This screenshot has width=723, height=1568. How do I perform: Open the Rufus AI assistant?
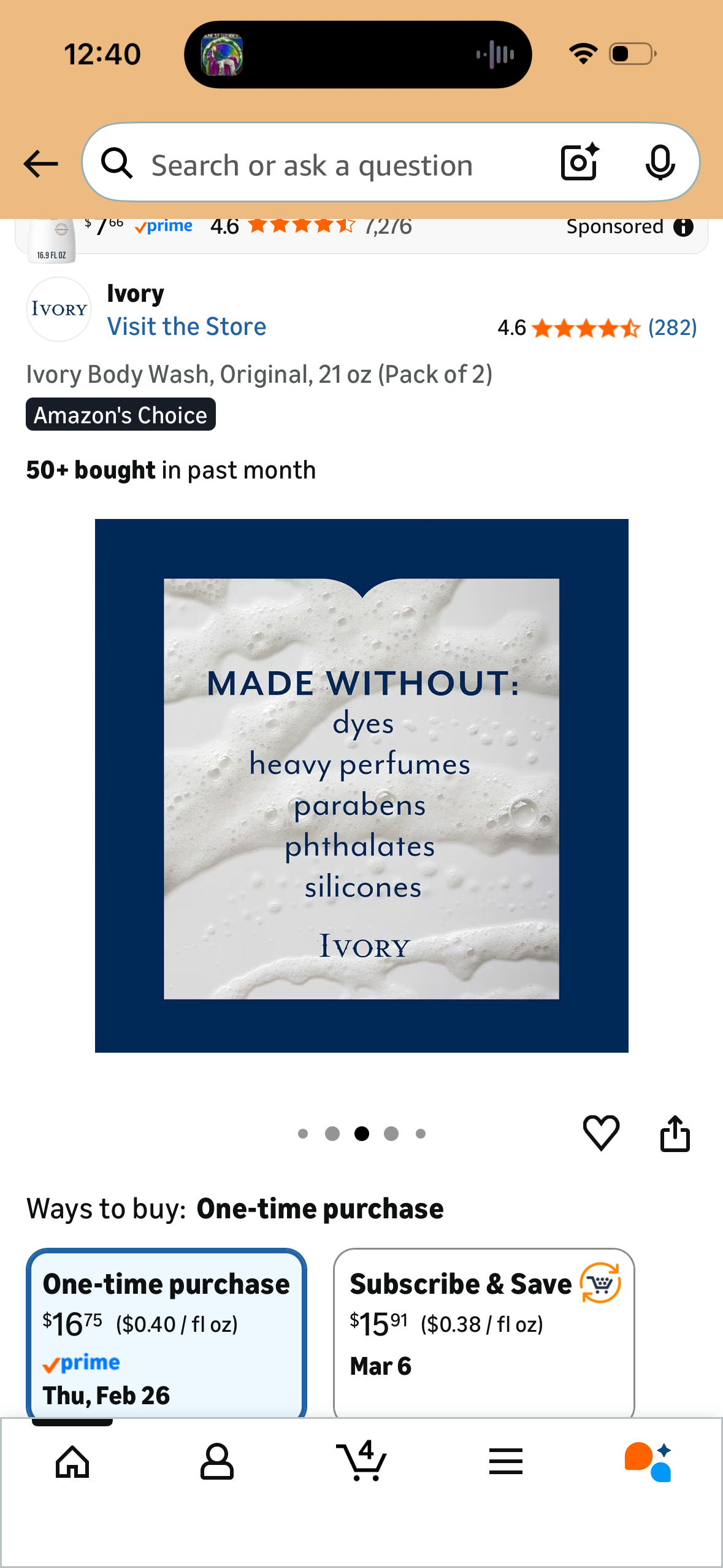pos(648,1461)
